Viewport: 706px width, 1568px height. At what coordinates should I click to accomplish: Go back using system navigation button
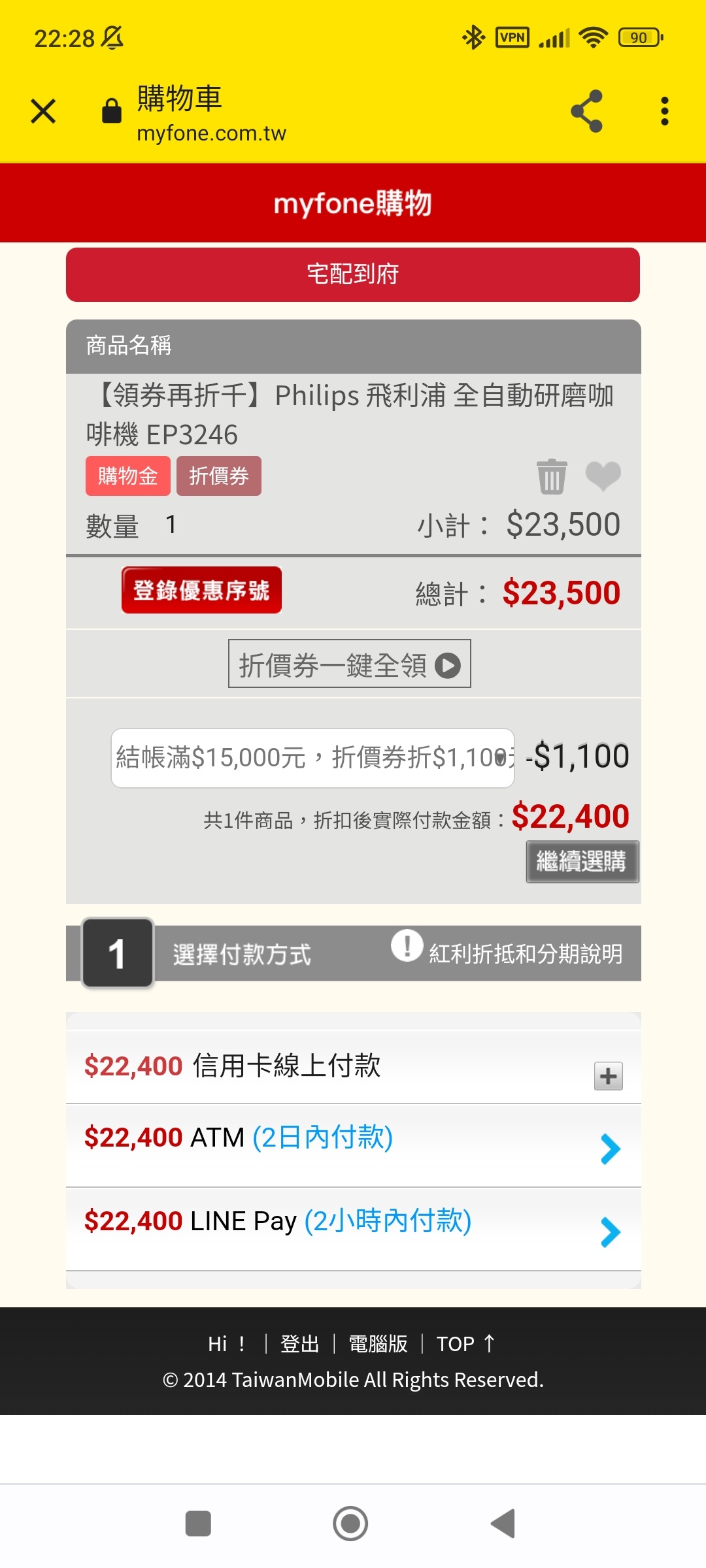pyautogui.click(x=503, y=1524)
